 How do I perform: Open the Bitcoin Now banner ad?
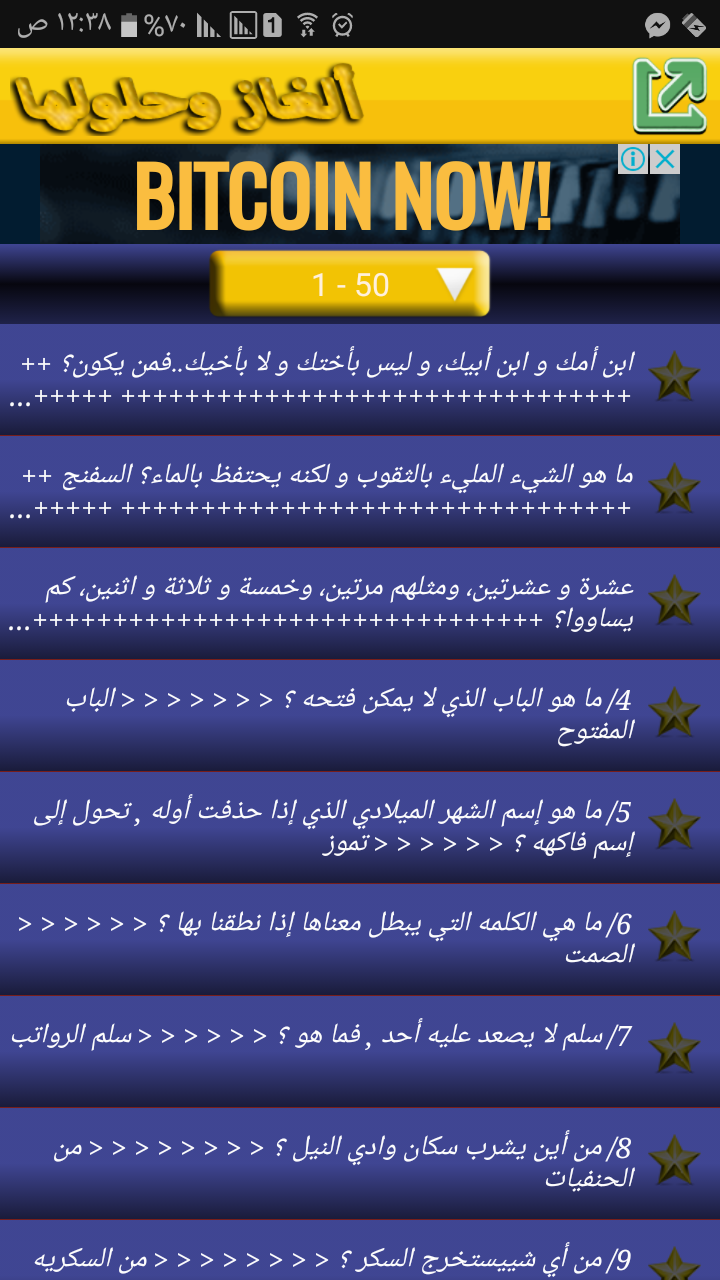coord(340,197)
